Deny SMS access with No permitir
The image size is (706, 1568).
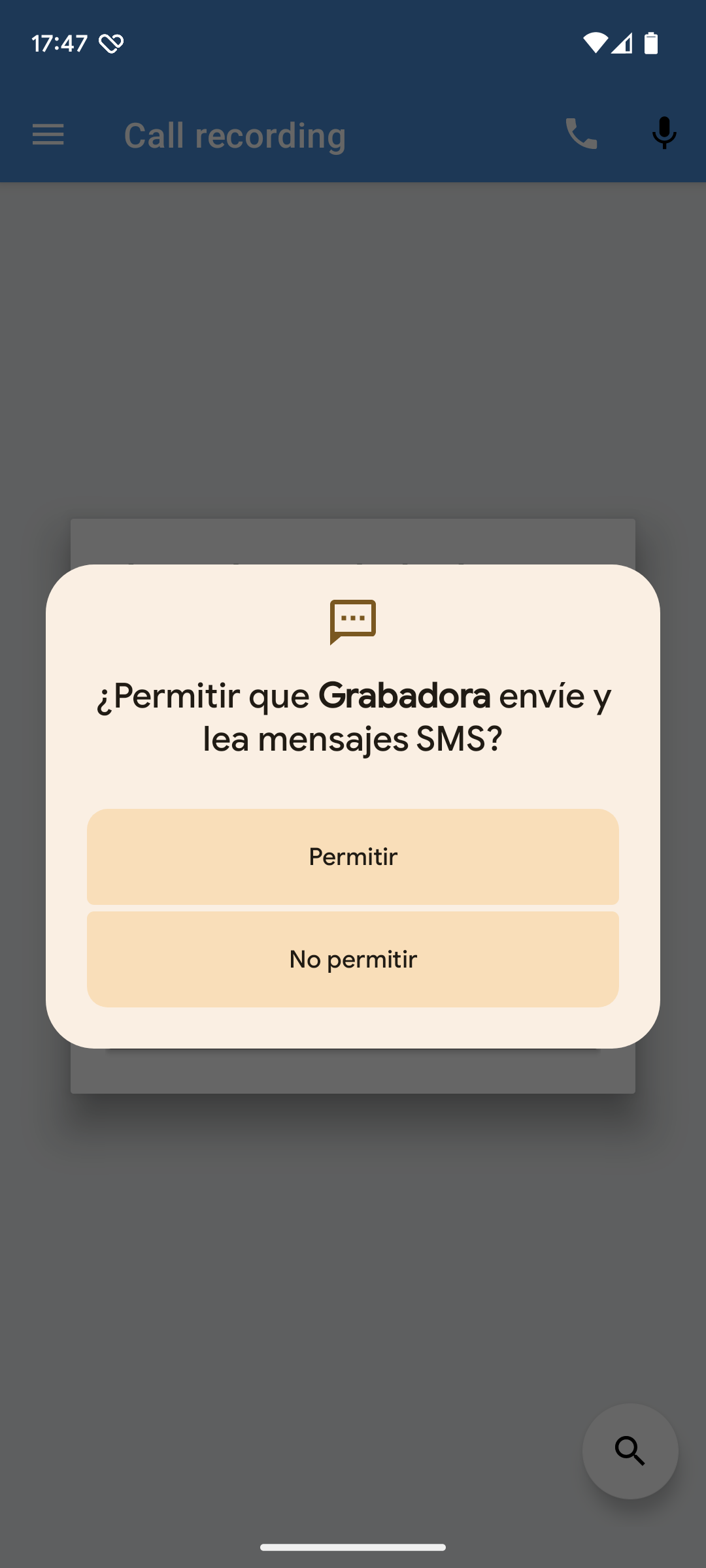(353, 959)
